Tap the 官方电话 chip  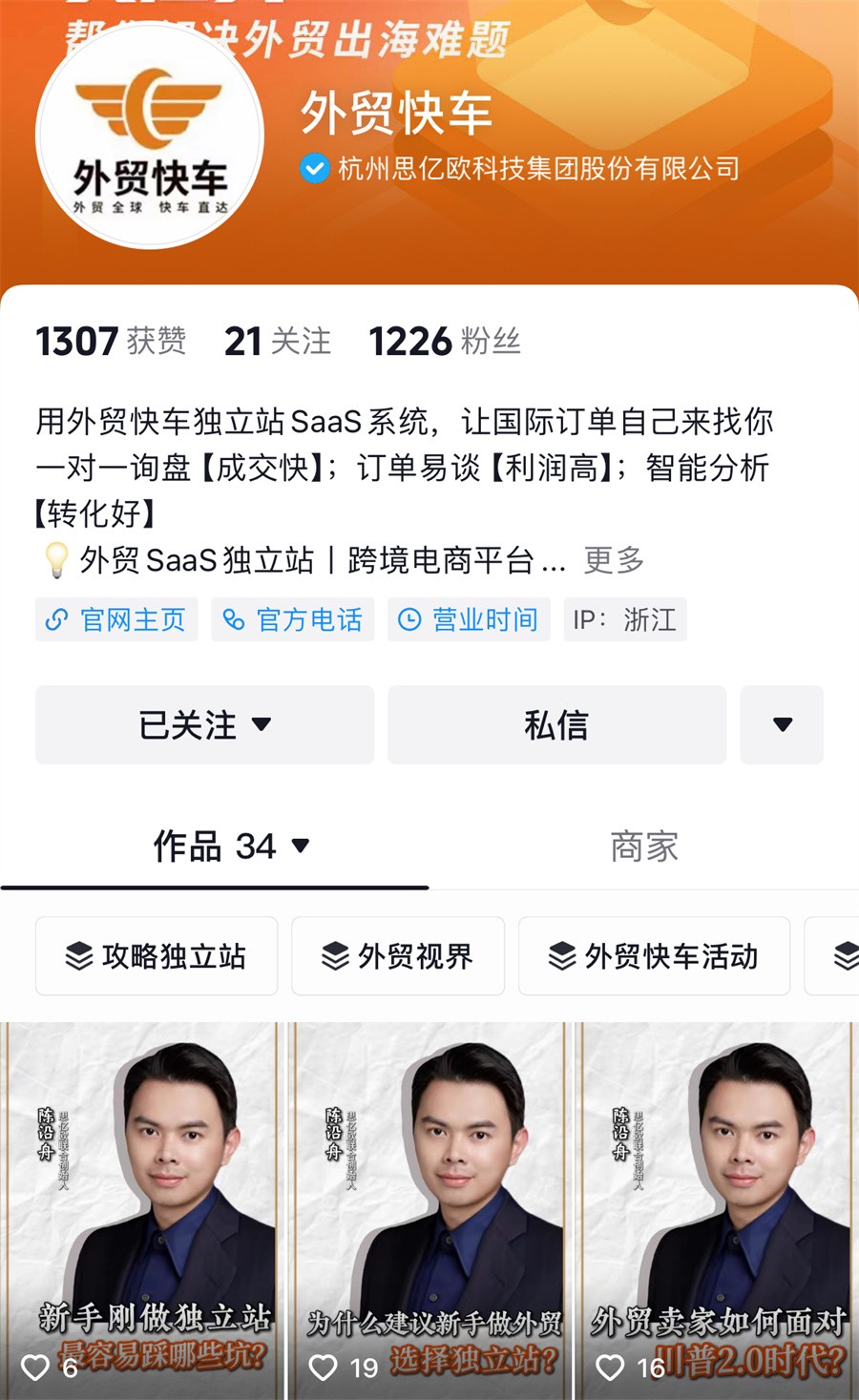[293, 619]
